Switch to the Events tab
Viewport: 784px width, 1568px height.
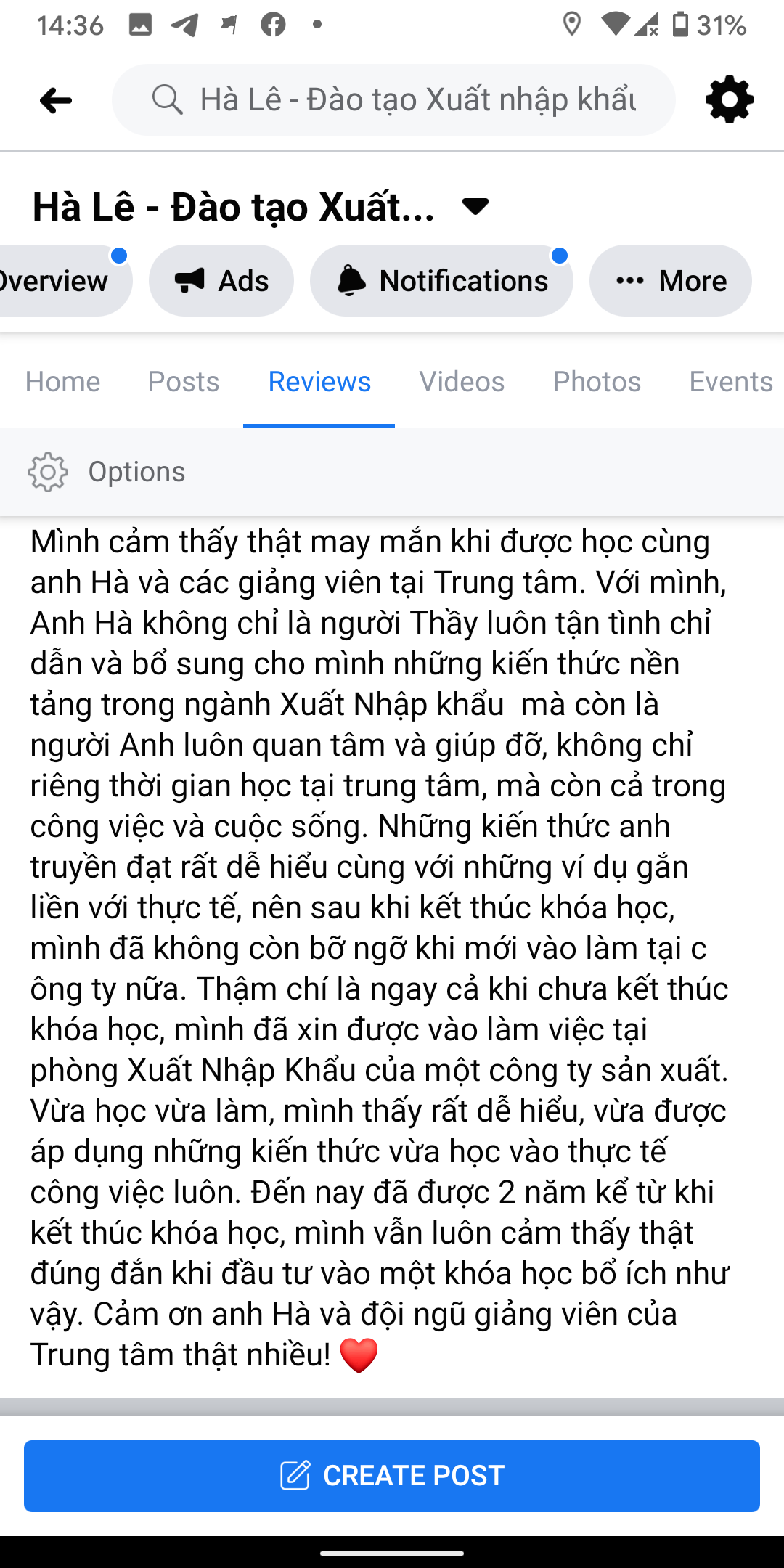point(730,382)
